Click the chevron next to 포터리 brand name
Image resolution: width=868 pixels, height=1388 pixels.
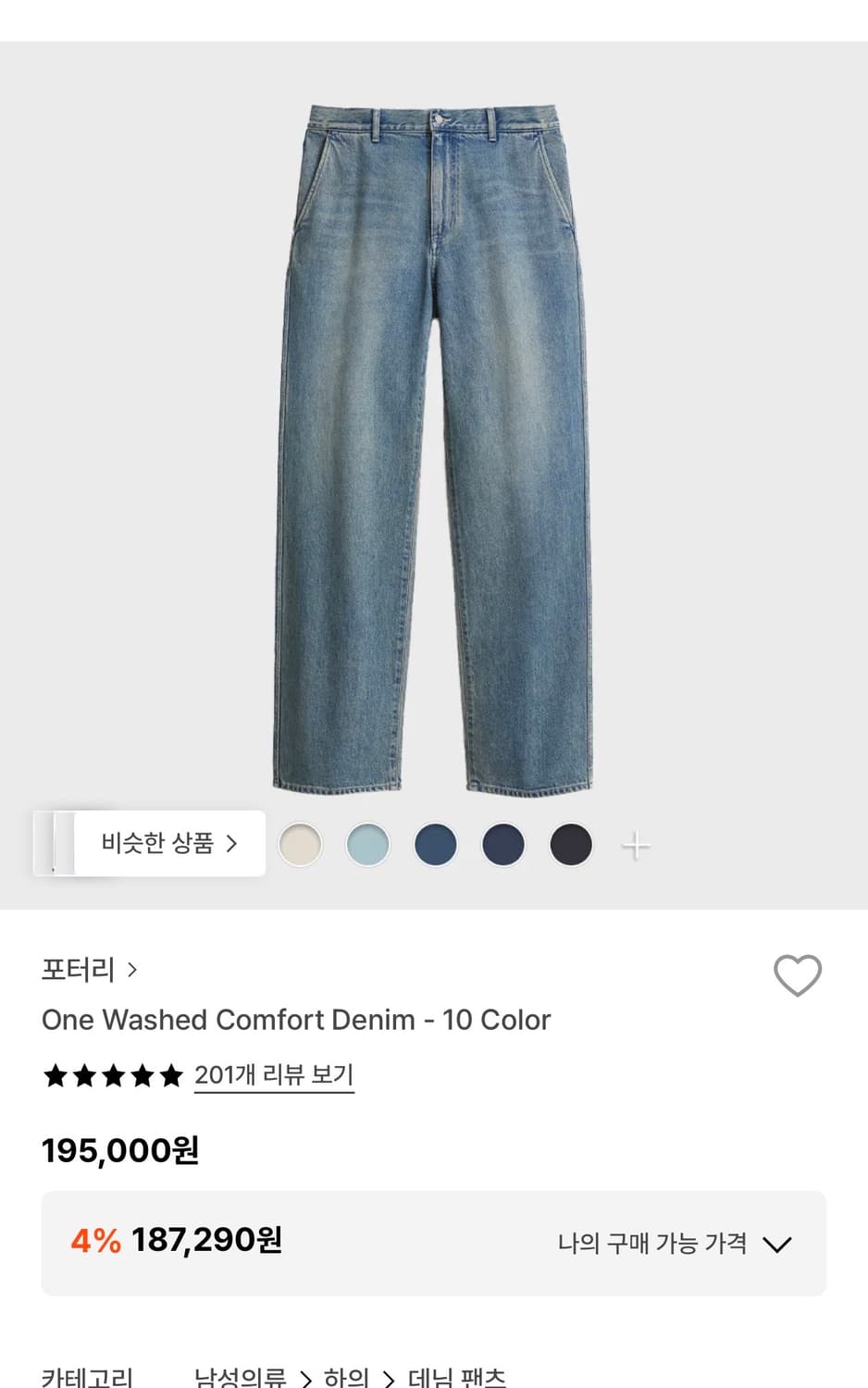coord(132,969)
